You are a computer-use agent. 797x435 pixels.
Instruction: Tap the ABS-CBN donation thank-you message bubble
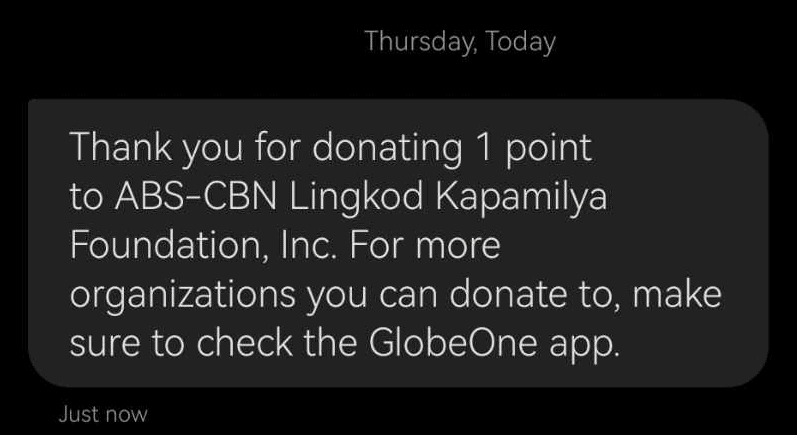(397, 243)
